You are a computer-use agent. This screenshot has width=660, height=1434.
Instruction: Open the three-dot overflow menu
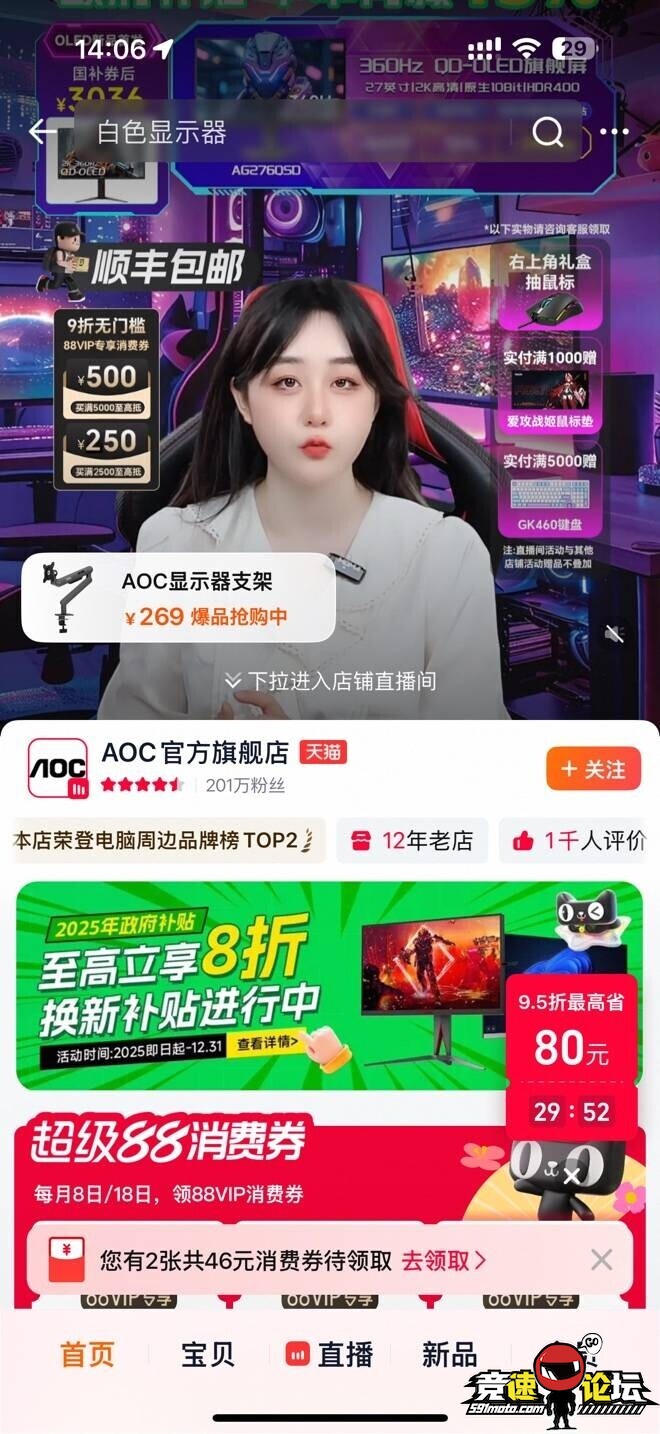pos(614,132)
